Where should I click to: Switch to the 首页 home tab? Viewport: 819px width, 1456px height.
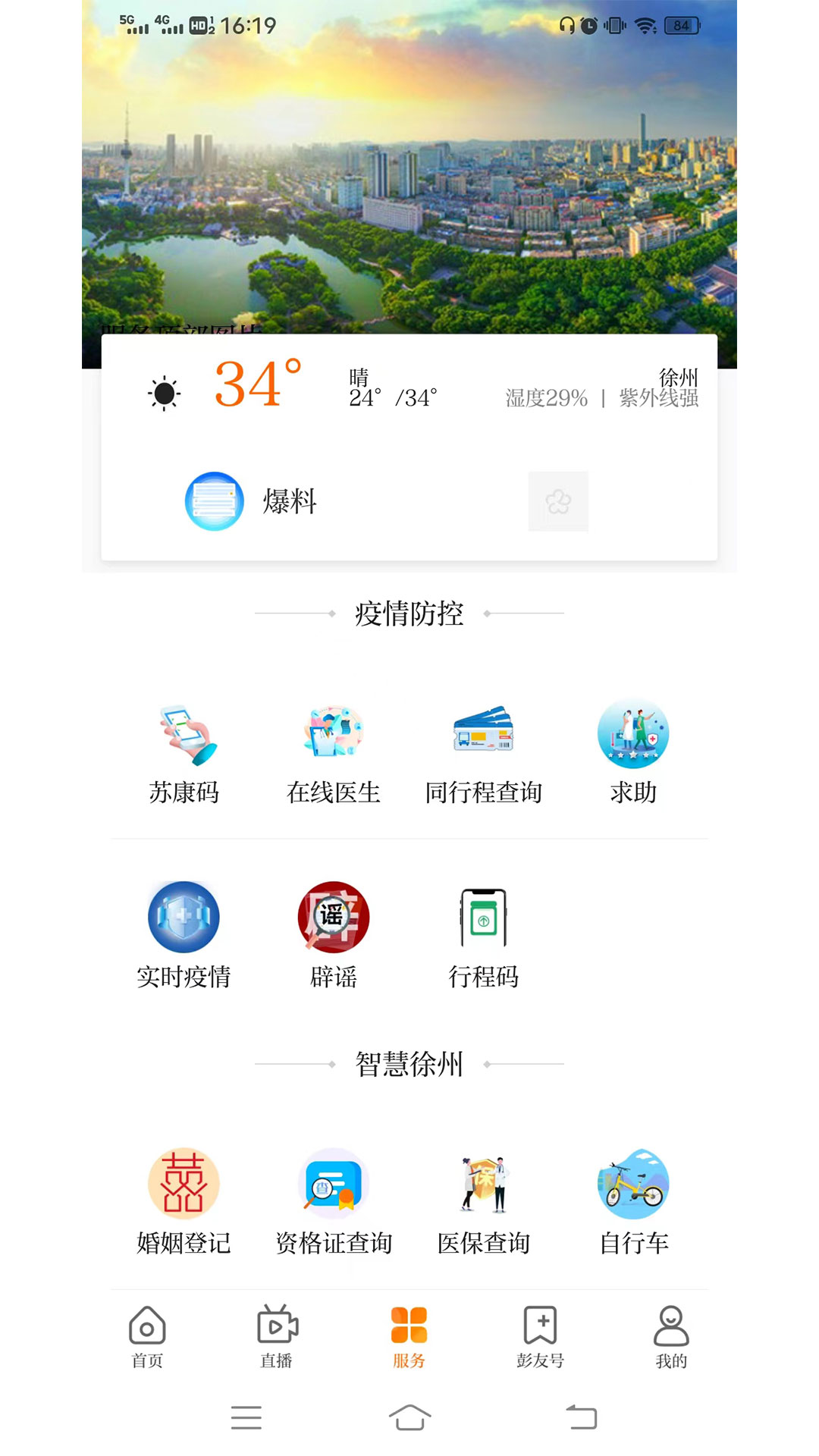[x=147, y=1336]
